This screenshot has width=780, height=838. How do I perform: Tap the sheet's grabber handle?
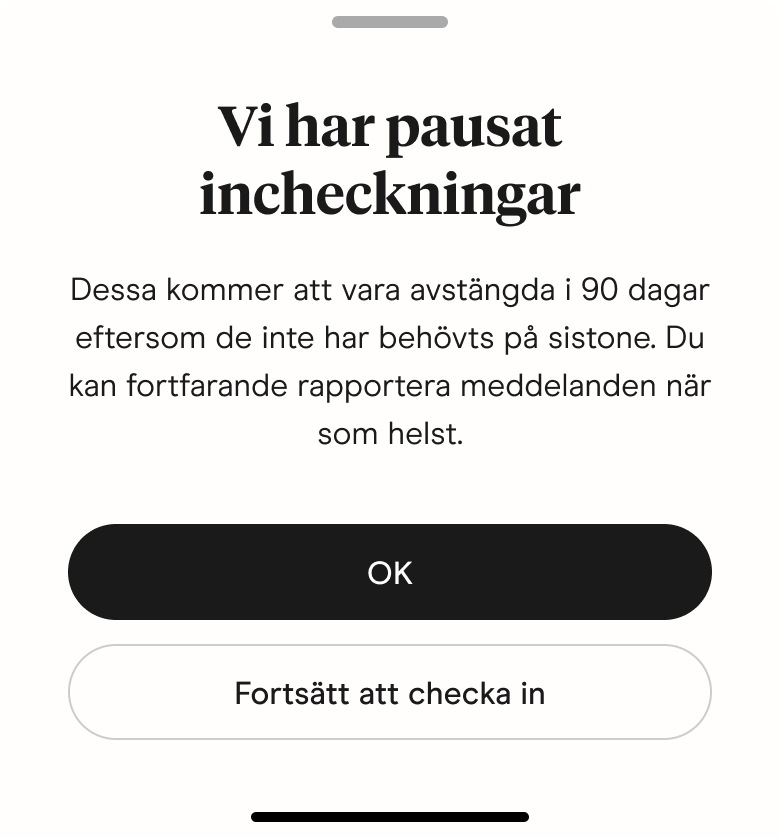[389, 22]
